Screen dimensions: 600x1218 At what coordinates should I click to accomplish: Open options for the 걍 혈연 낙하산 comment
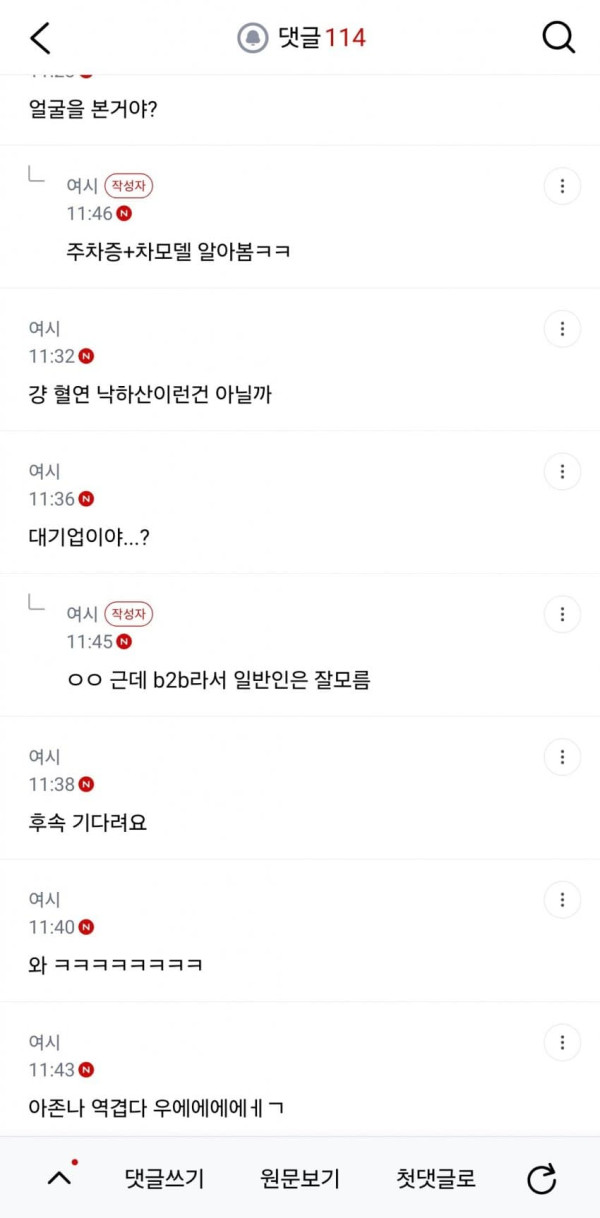(563, 329)
